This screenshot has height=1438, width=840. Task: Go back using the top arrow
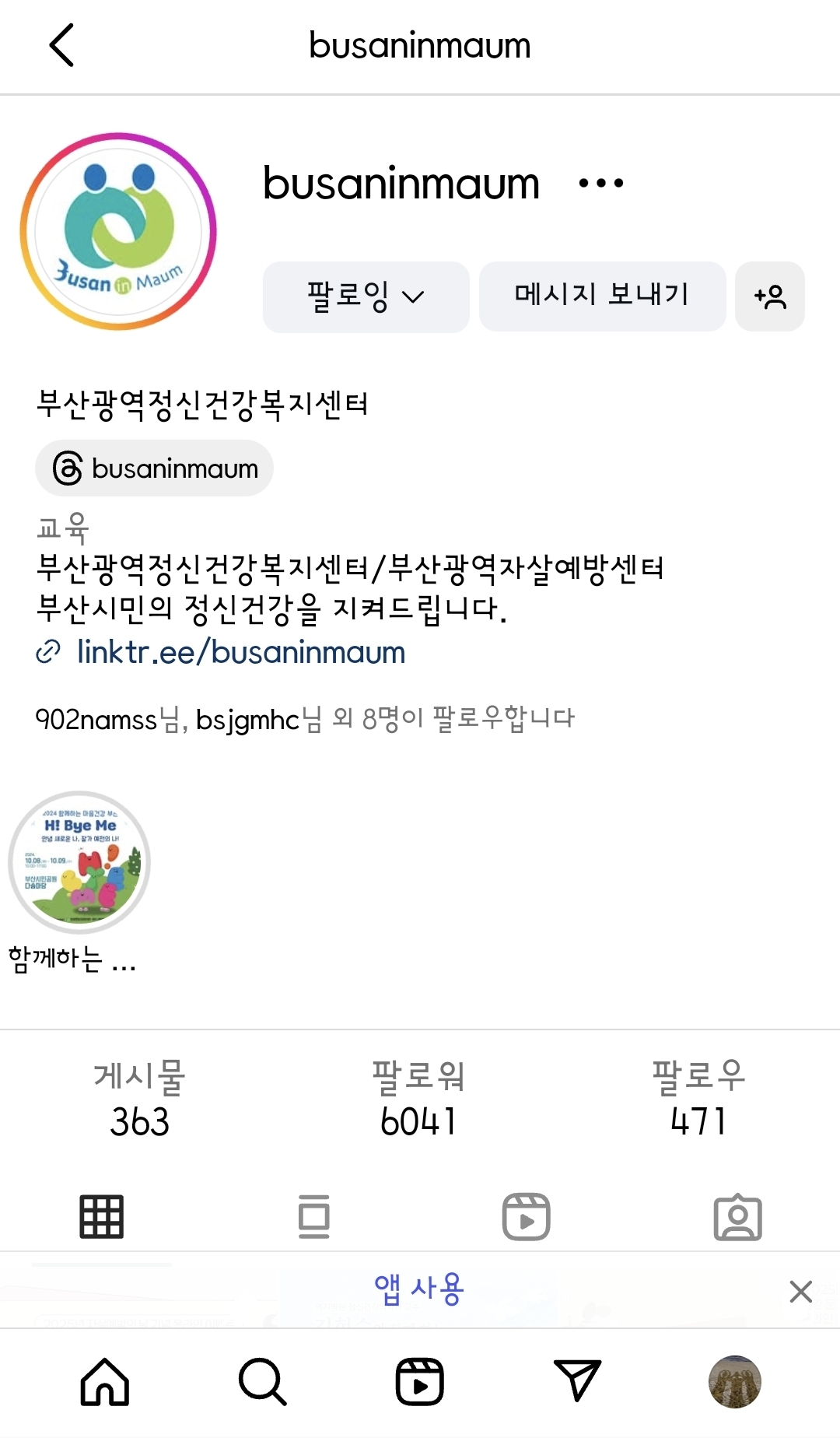[61, 45]
